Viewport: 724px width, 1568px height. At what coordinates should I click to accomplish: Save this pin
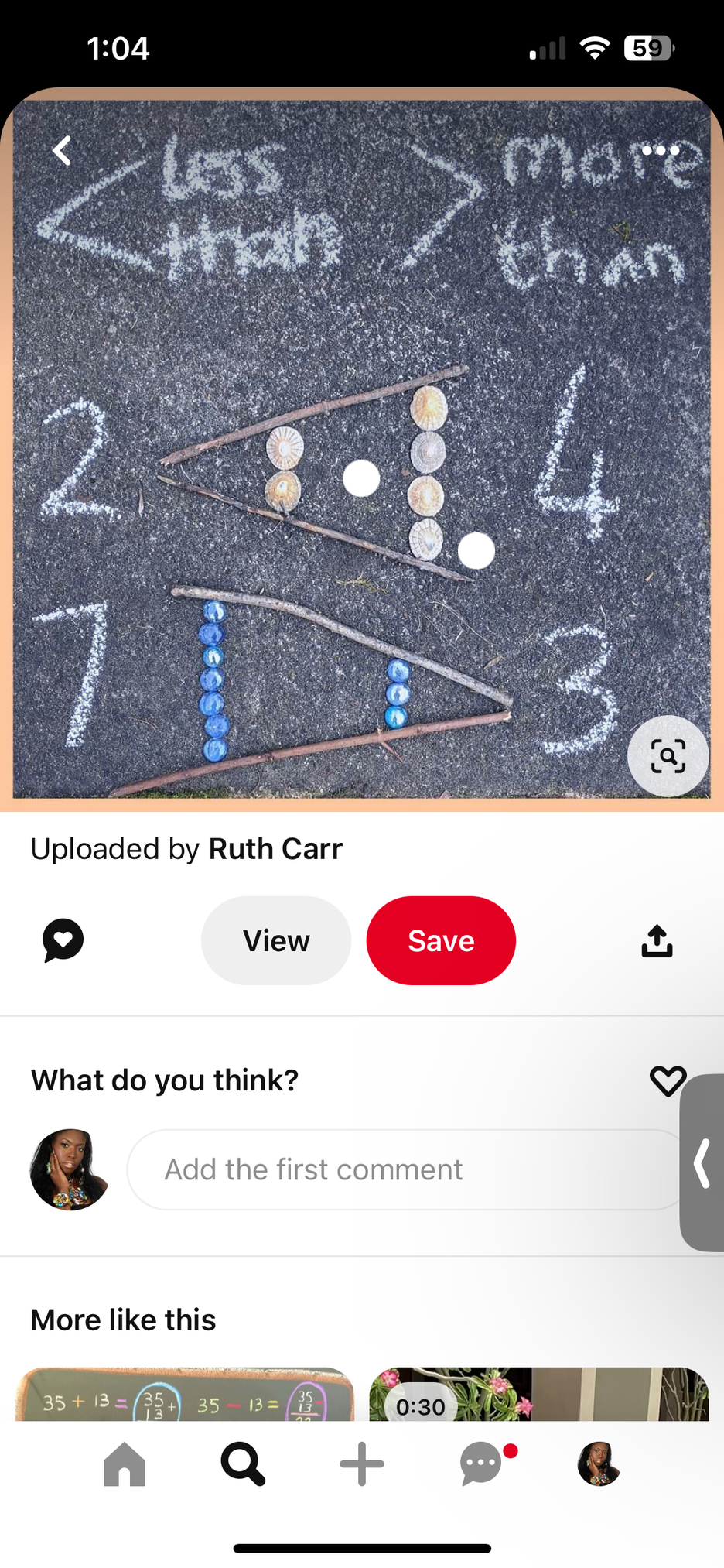point(441,941)
